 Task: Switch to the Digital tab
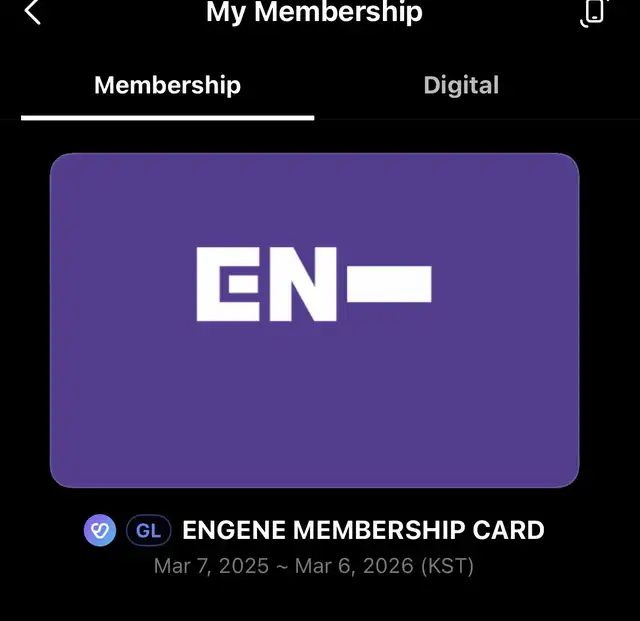point(461,85)
